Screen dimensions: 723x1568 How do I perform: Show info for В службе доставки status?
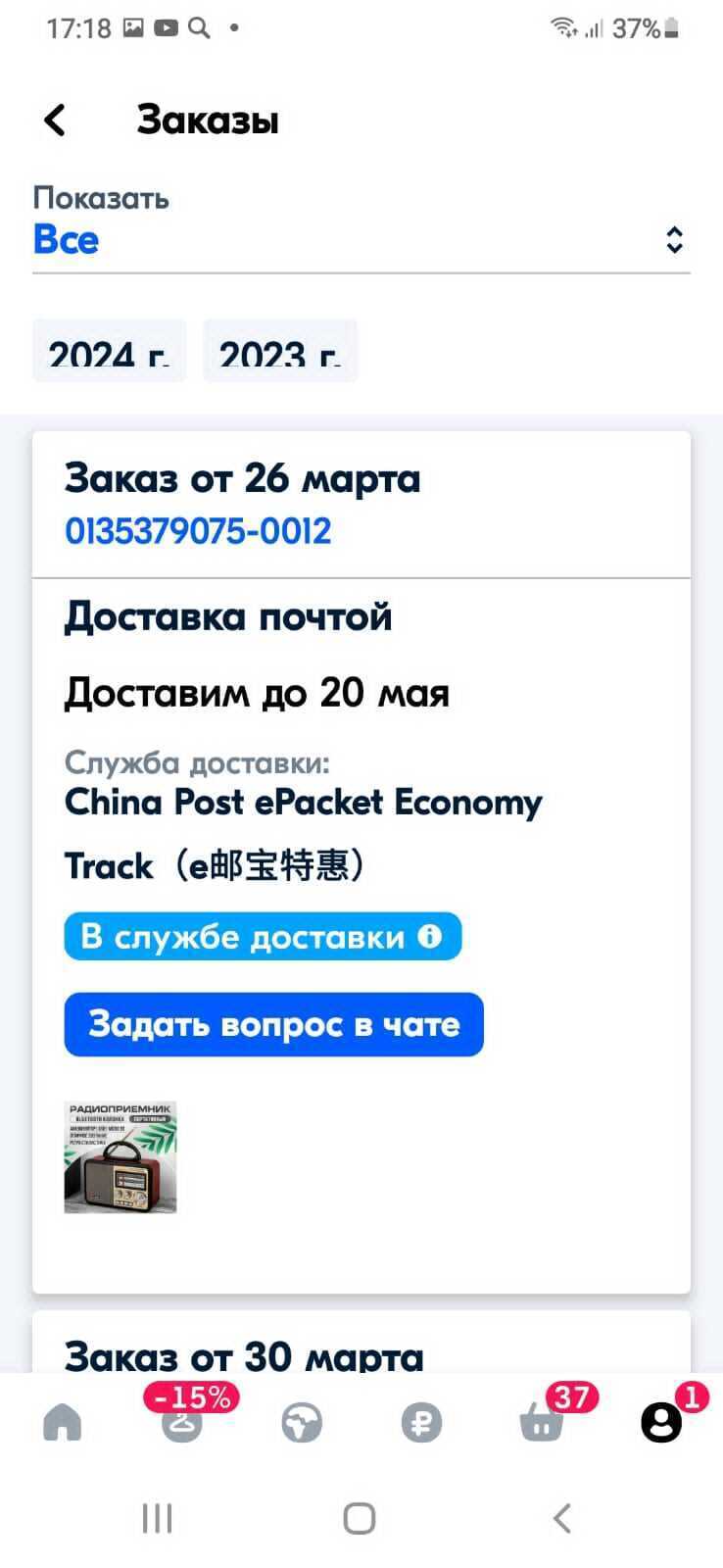[x=429, y=936]
